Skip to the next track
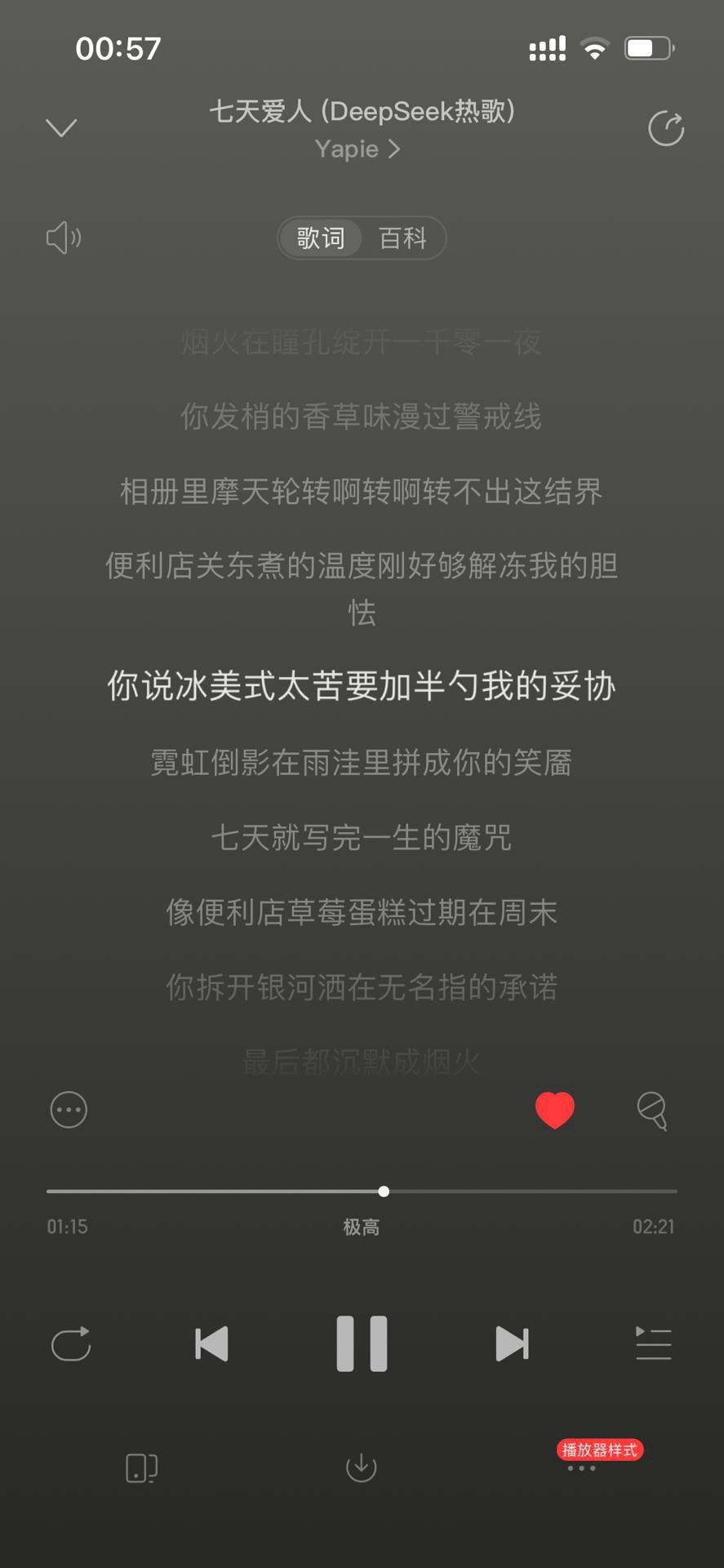 pos(512,1343)
